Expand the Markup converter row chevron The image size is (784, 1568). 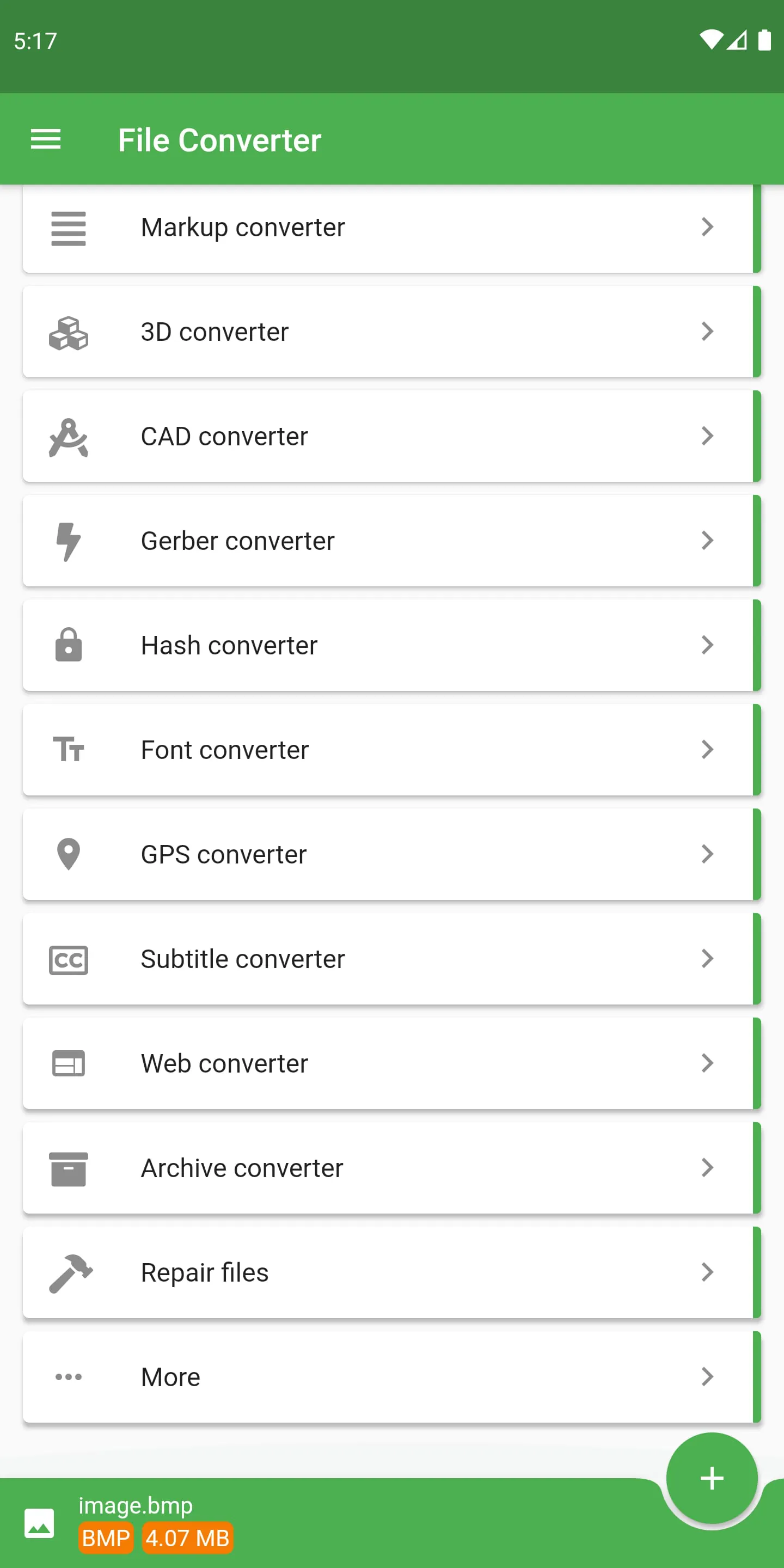[x=707, y=227]
